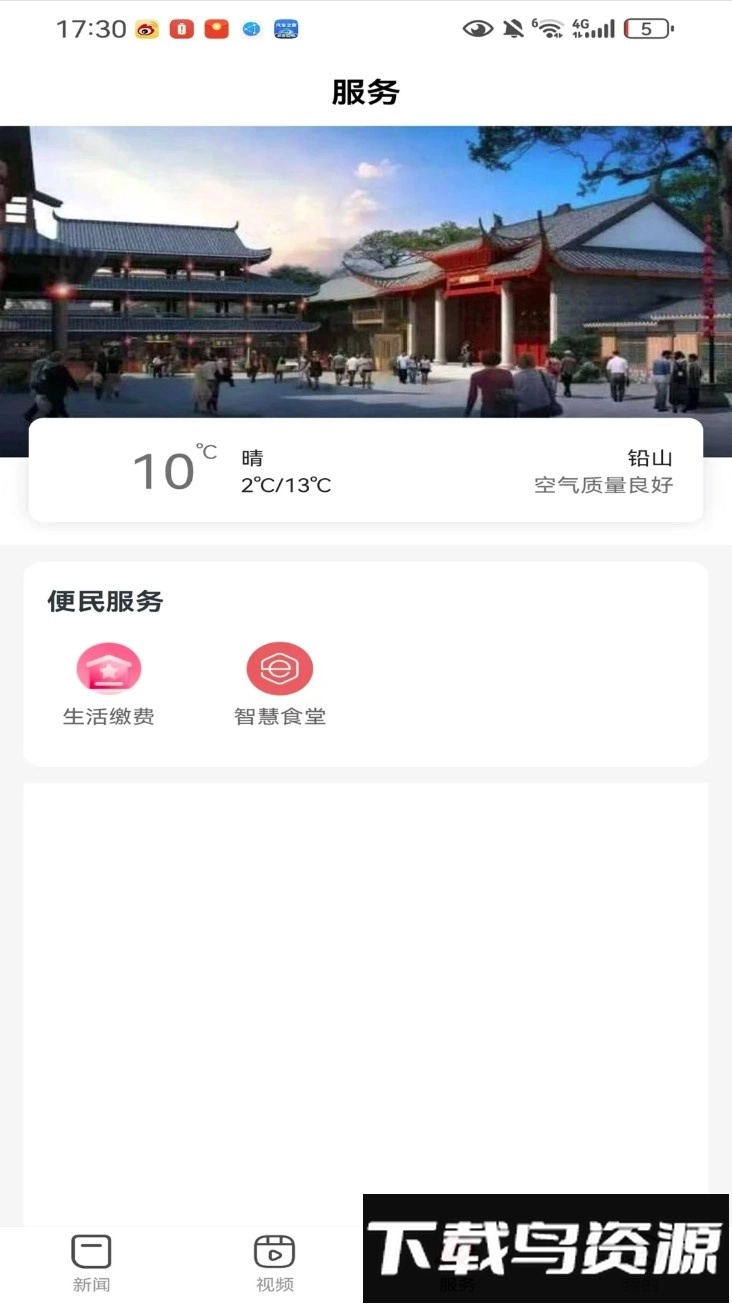Screen dimensions: 732x1304
Task: Tap the 晴 weather condition label
Action: (x=252, y=455)
